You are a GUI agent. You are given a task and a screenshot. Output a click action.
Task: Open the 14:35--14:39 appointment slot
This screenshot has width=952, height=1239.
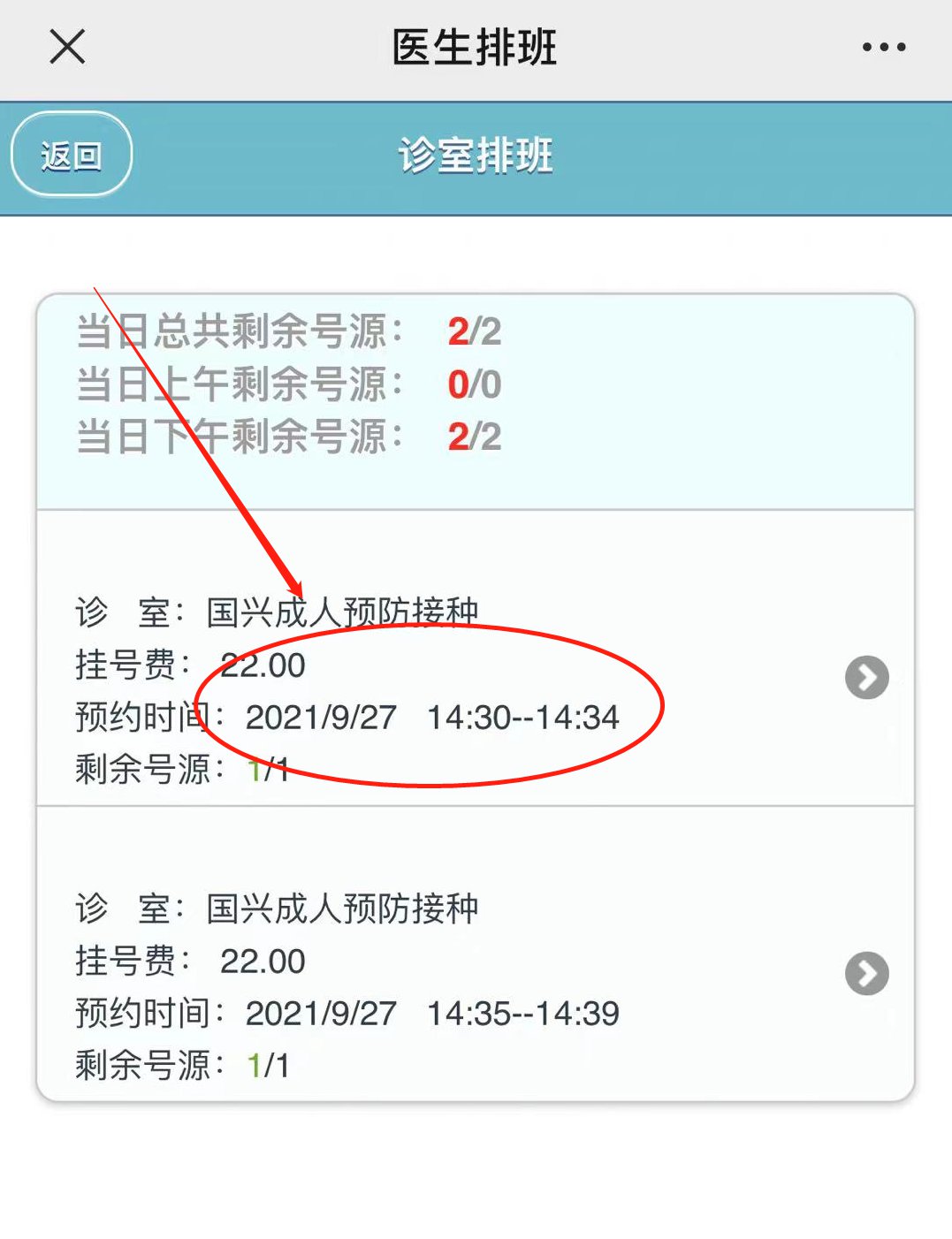coord(866,974)
